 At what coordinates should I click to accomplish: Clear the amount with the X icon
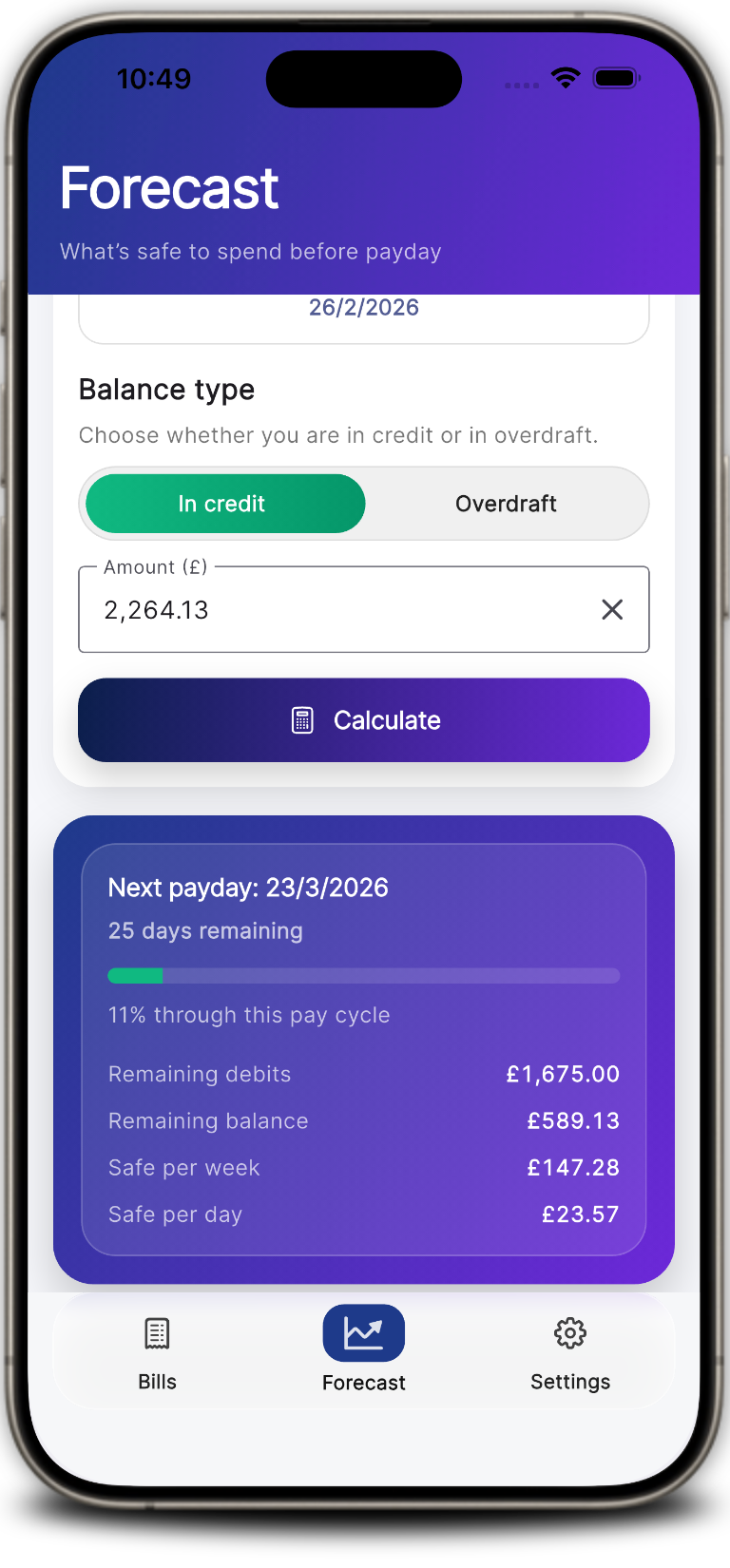tap(612, 610)
